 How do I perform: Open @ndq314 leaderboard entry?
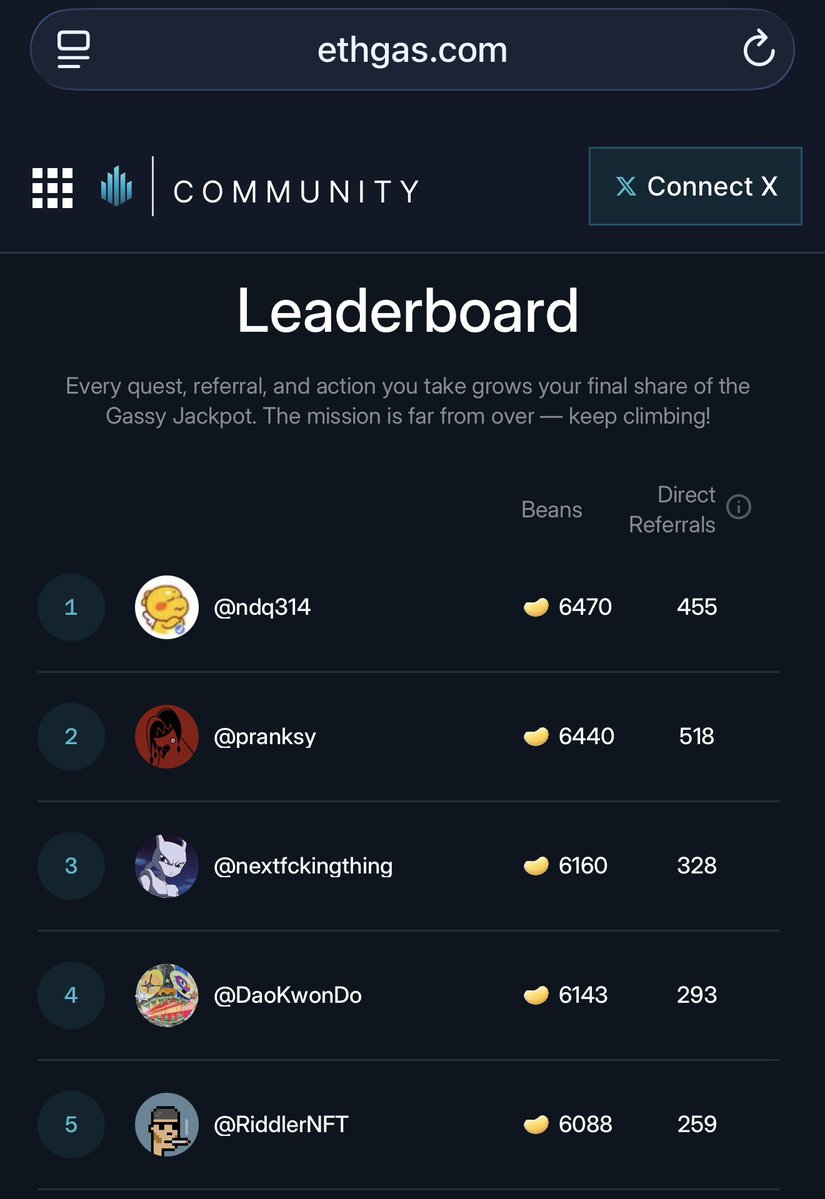click(263, 607)
